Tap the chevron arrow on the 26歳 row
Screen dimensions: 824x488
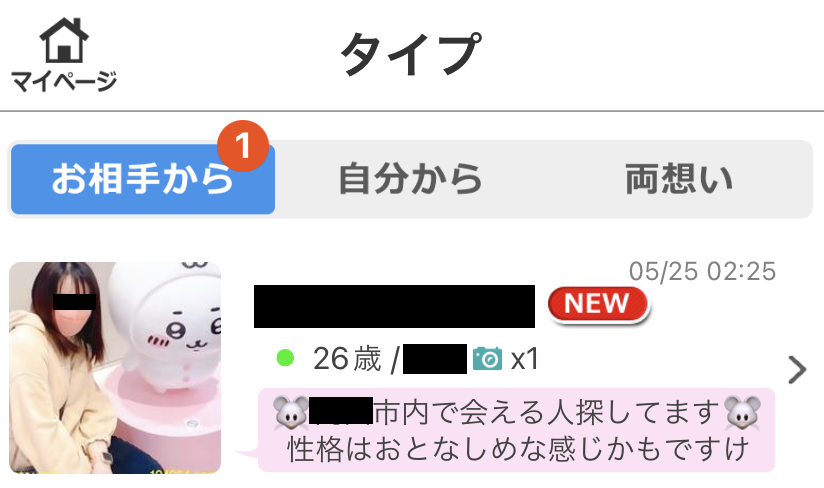(x=796, y=369)
